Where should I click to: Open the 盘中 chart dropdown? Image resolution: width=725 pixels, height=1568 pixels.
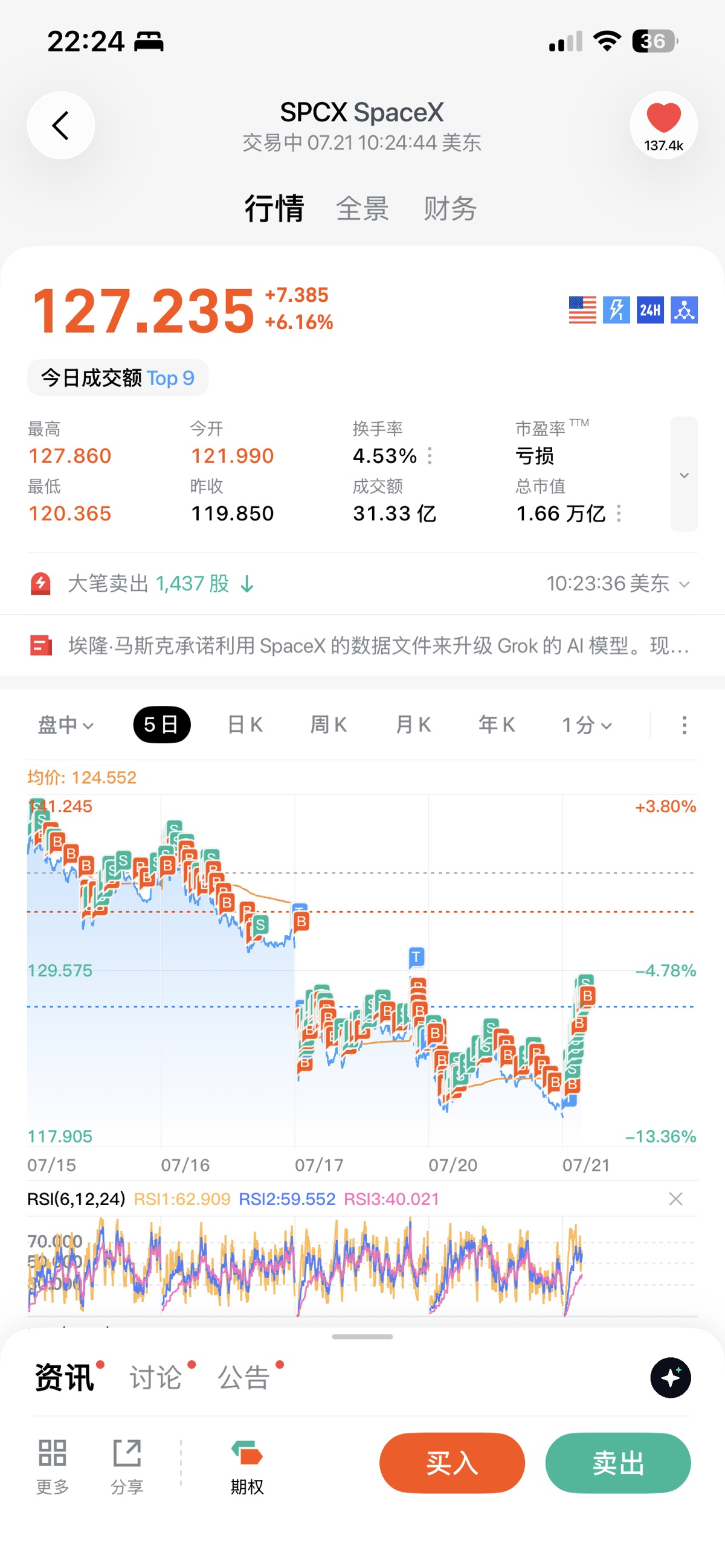point(66,725)
